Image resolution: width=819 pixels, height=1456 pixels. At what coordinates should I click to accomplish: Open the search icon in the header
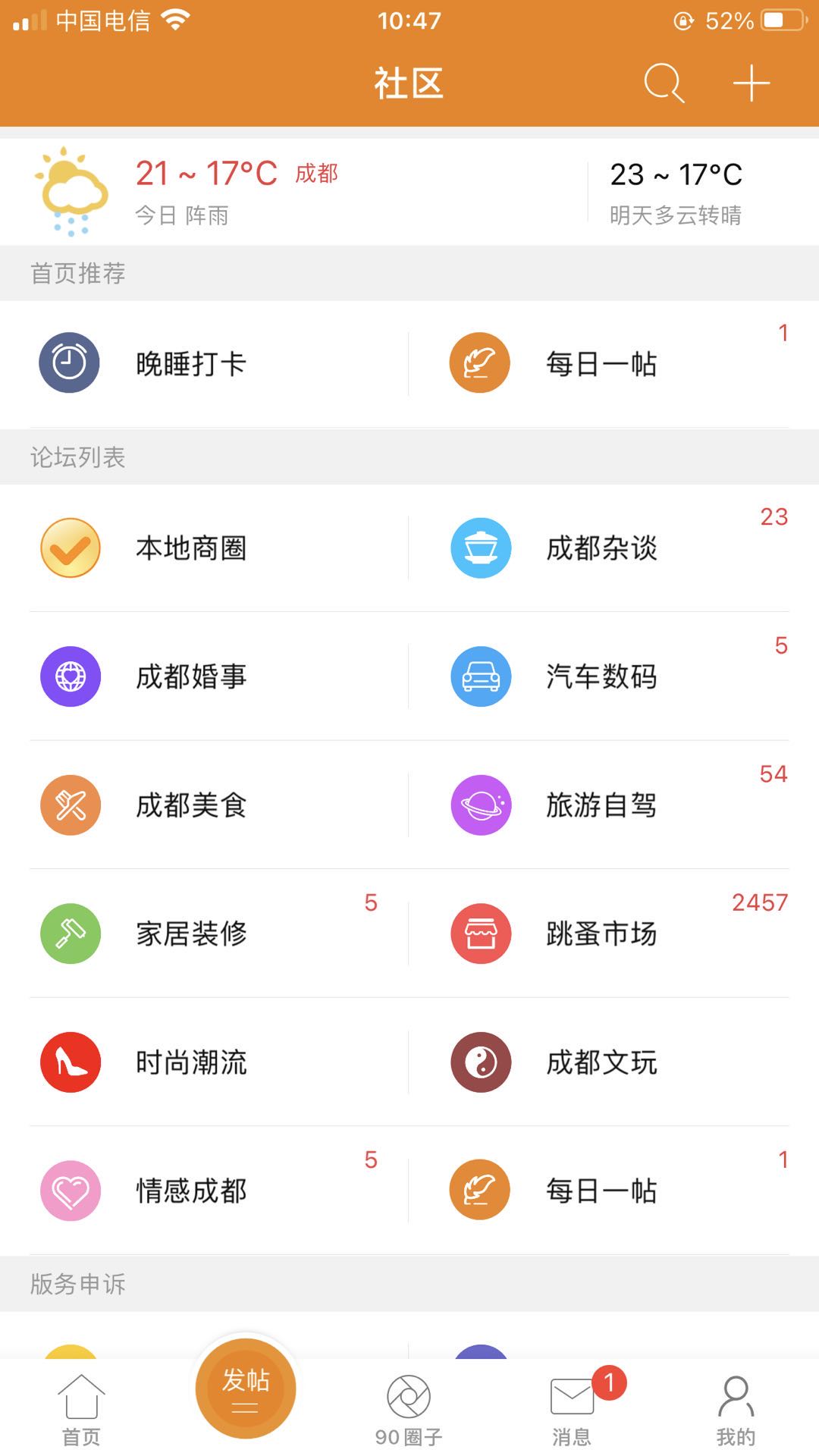click(x=664, y=83)
